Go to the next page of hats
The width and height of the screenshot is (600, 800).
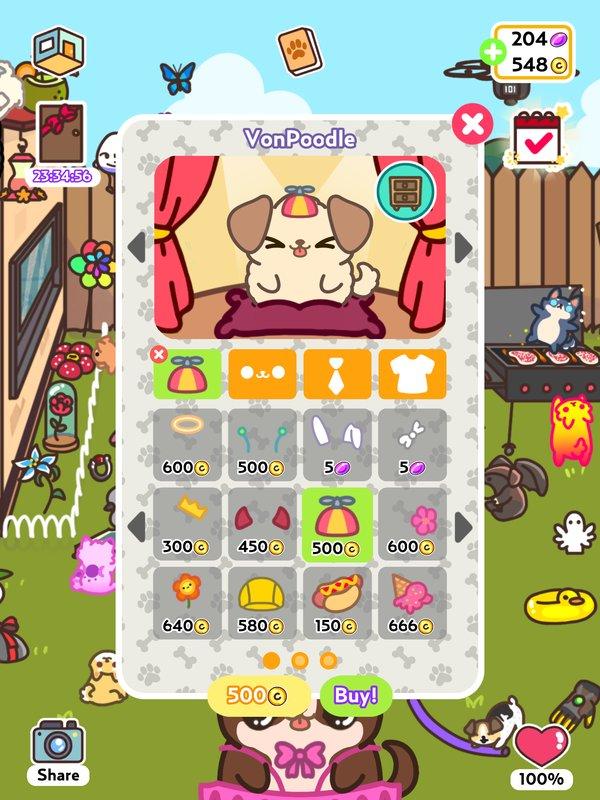pos(463,525)
